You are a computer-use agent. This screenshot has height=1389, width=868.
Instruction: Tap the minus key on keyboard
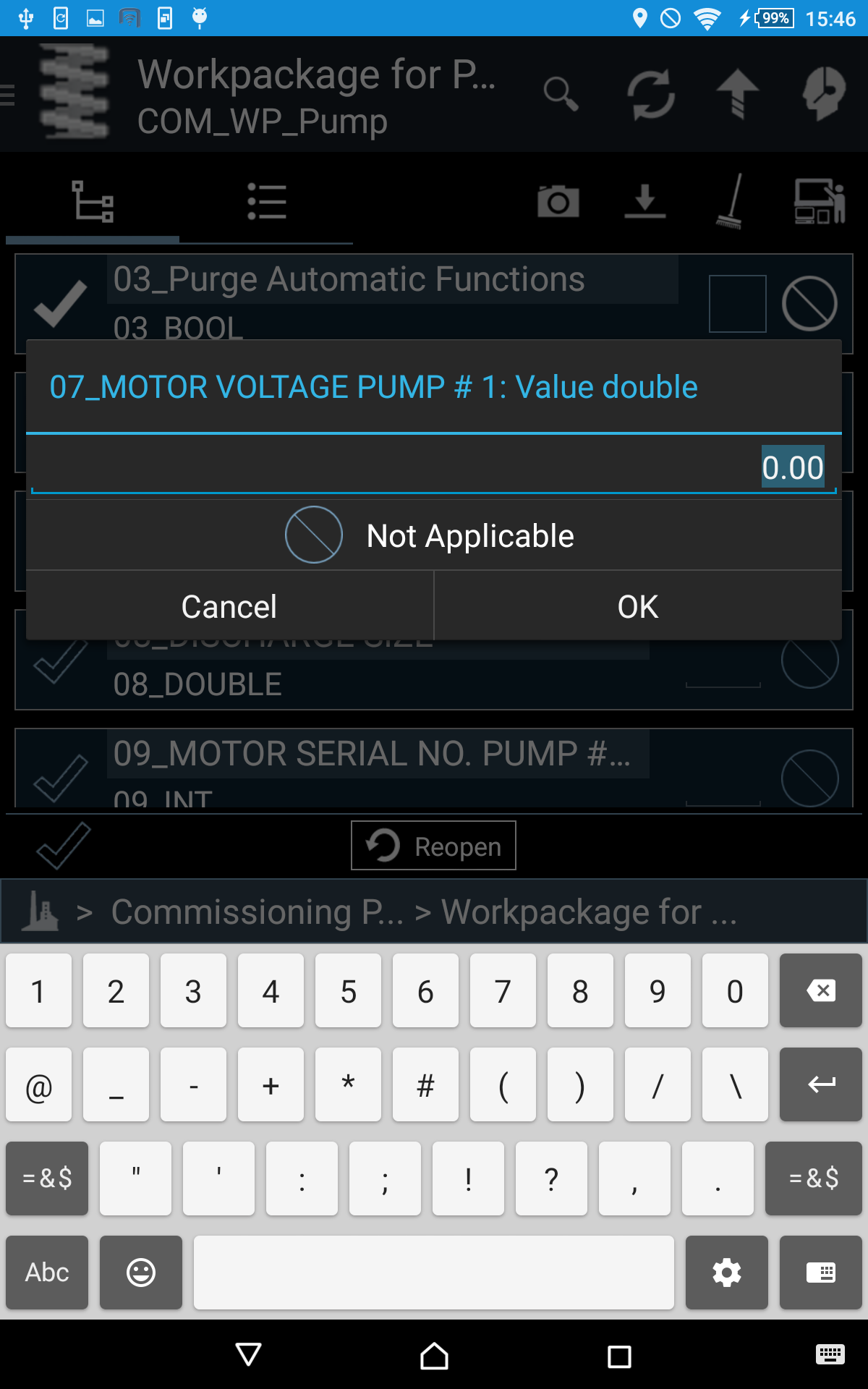coord(193,1084)
